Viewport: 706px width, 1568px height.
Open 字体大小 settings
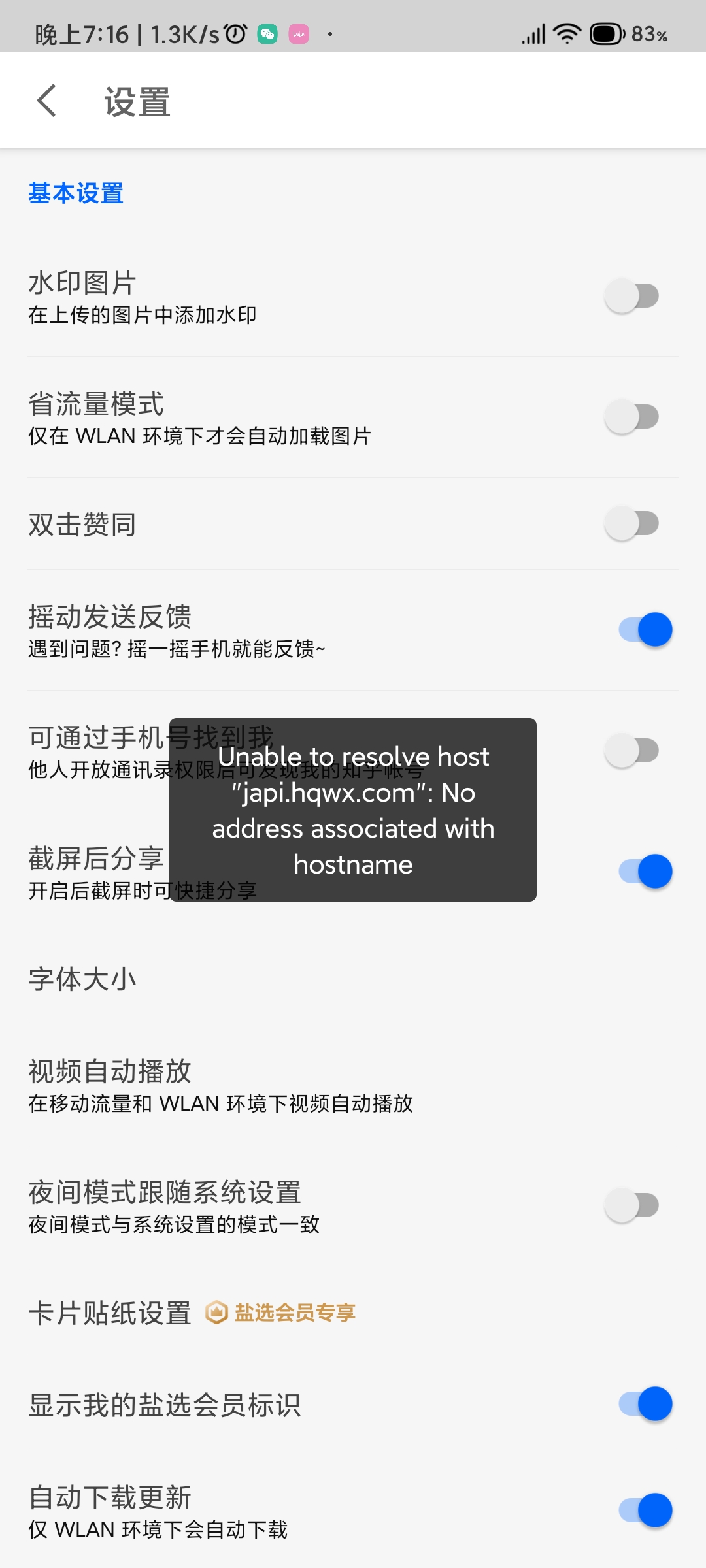[x=353, y=979]
